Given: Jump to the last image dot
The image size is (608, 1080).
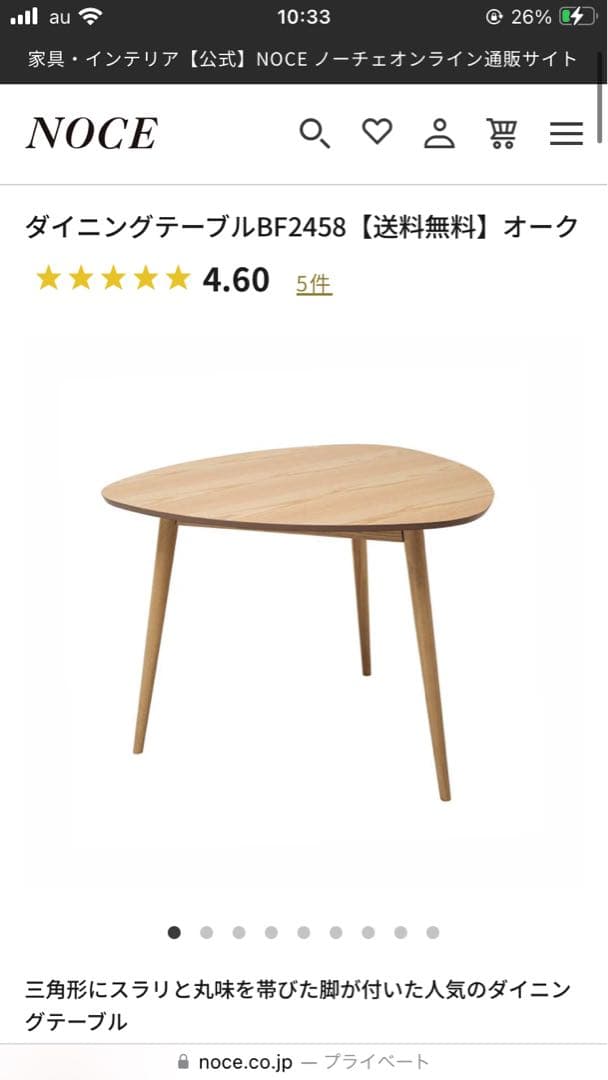Looking at the screenshot, I should coord(432,932).
